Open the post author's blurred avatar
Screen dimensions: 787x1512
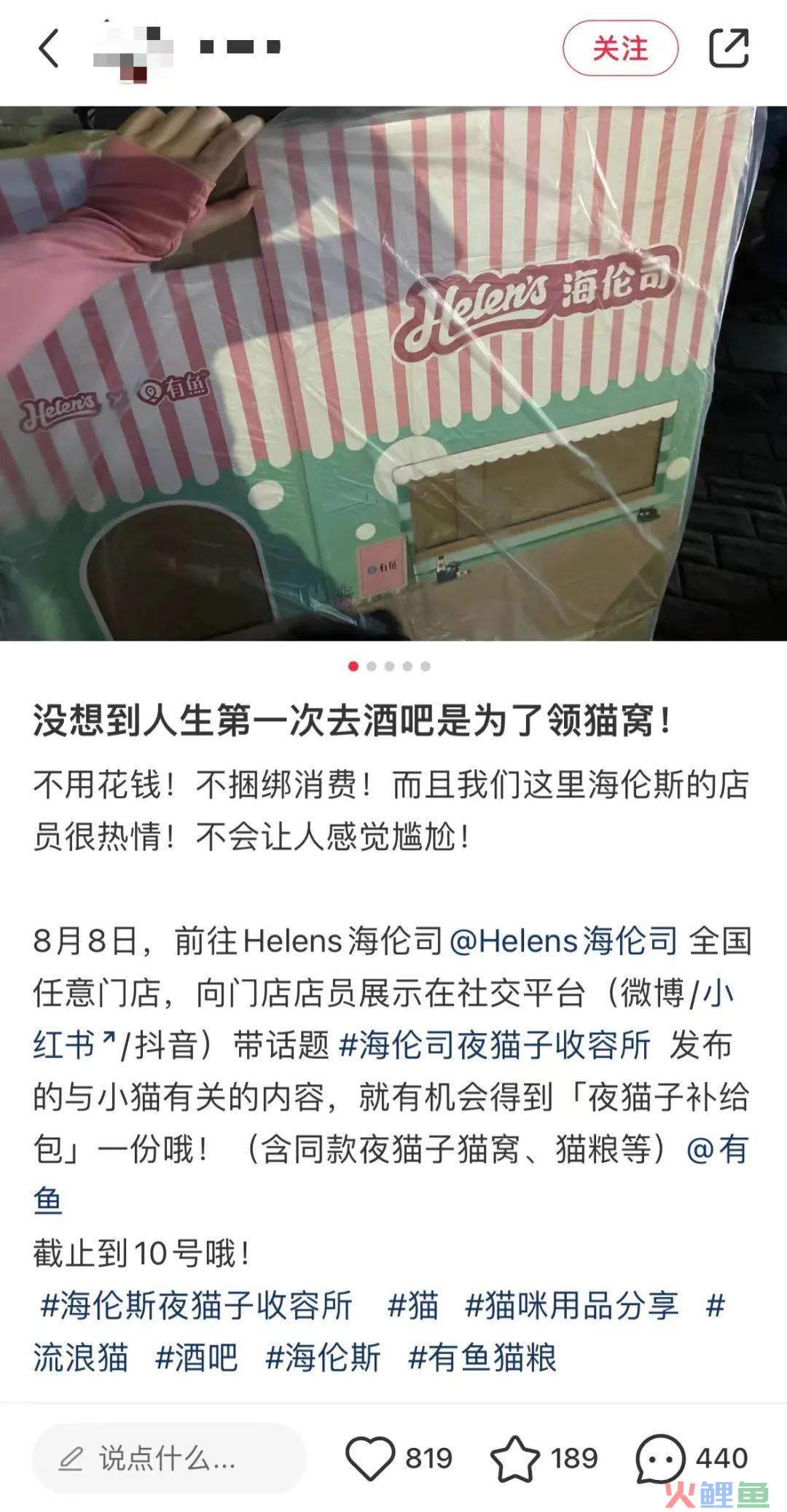coord(133,50)
